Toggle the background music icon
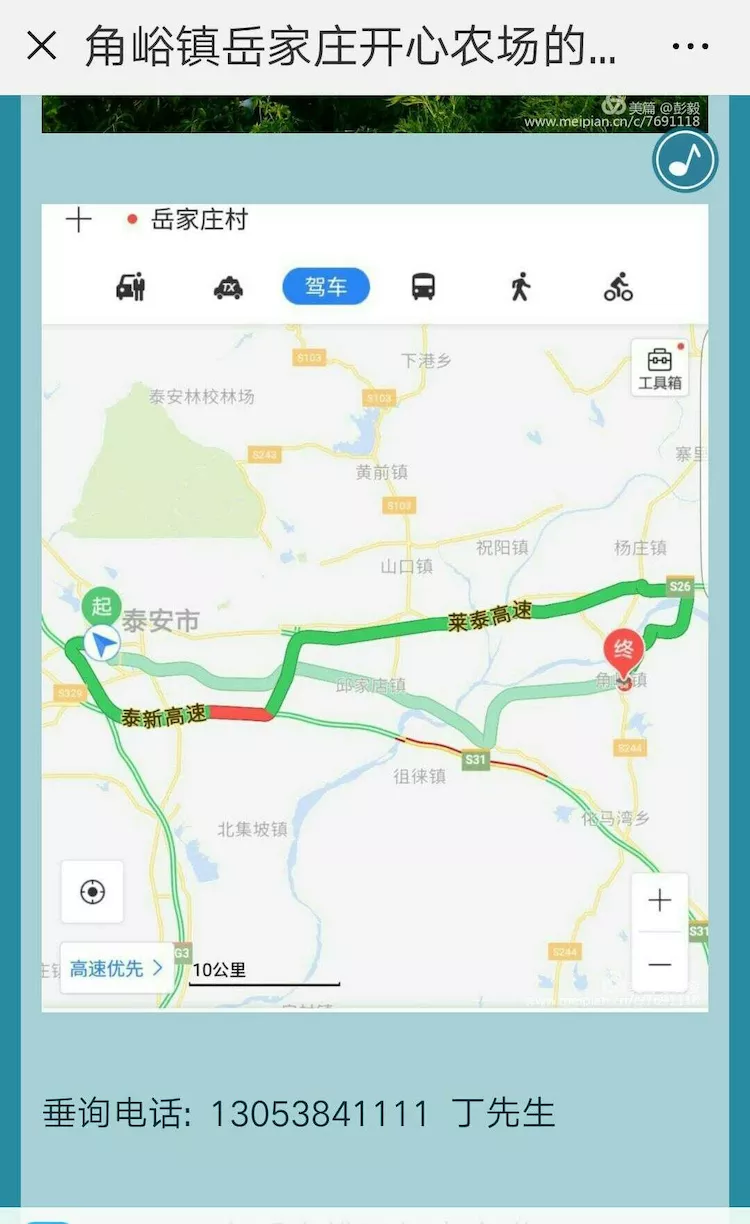 [x=685, y=160]
